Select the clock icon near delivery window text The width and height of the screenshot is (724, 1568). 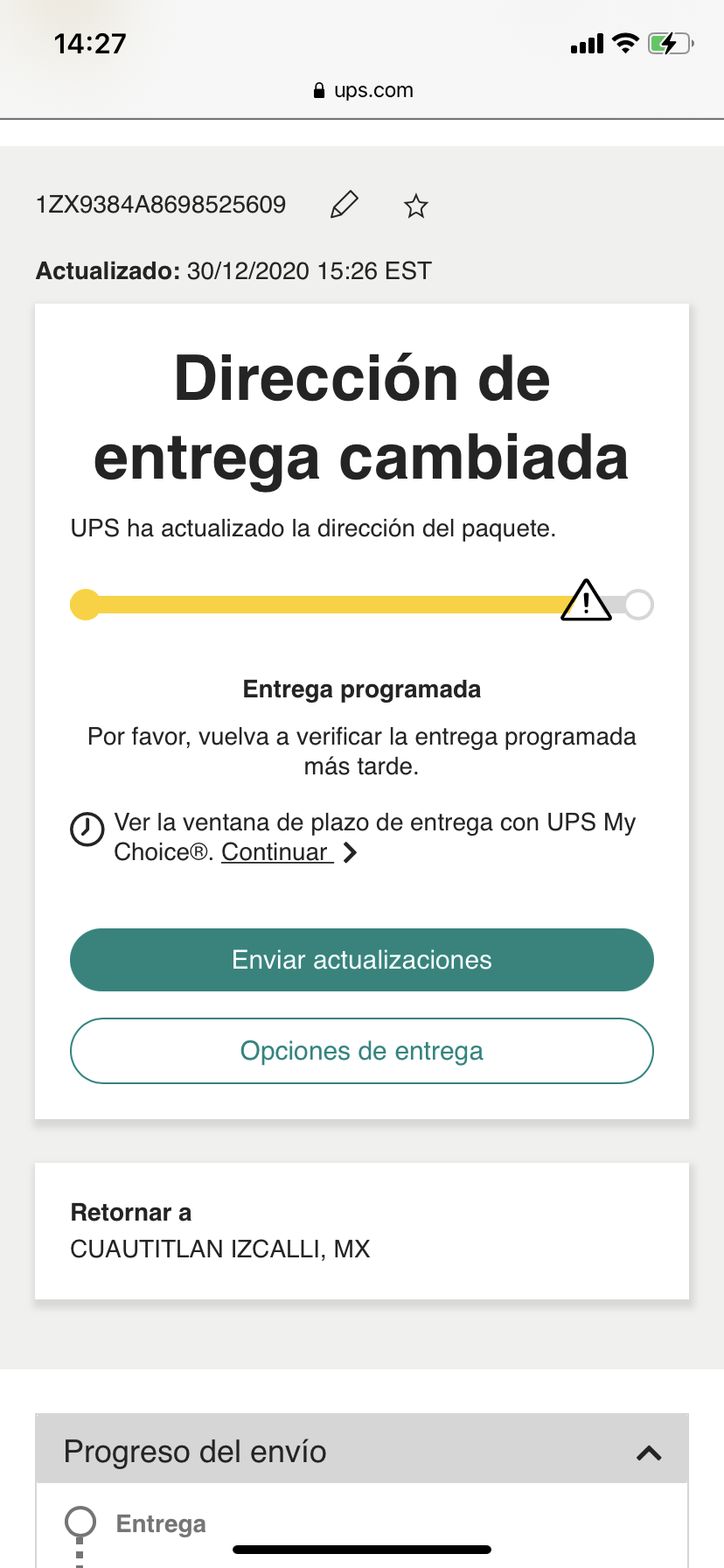point(87,829)
